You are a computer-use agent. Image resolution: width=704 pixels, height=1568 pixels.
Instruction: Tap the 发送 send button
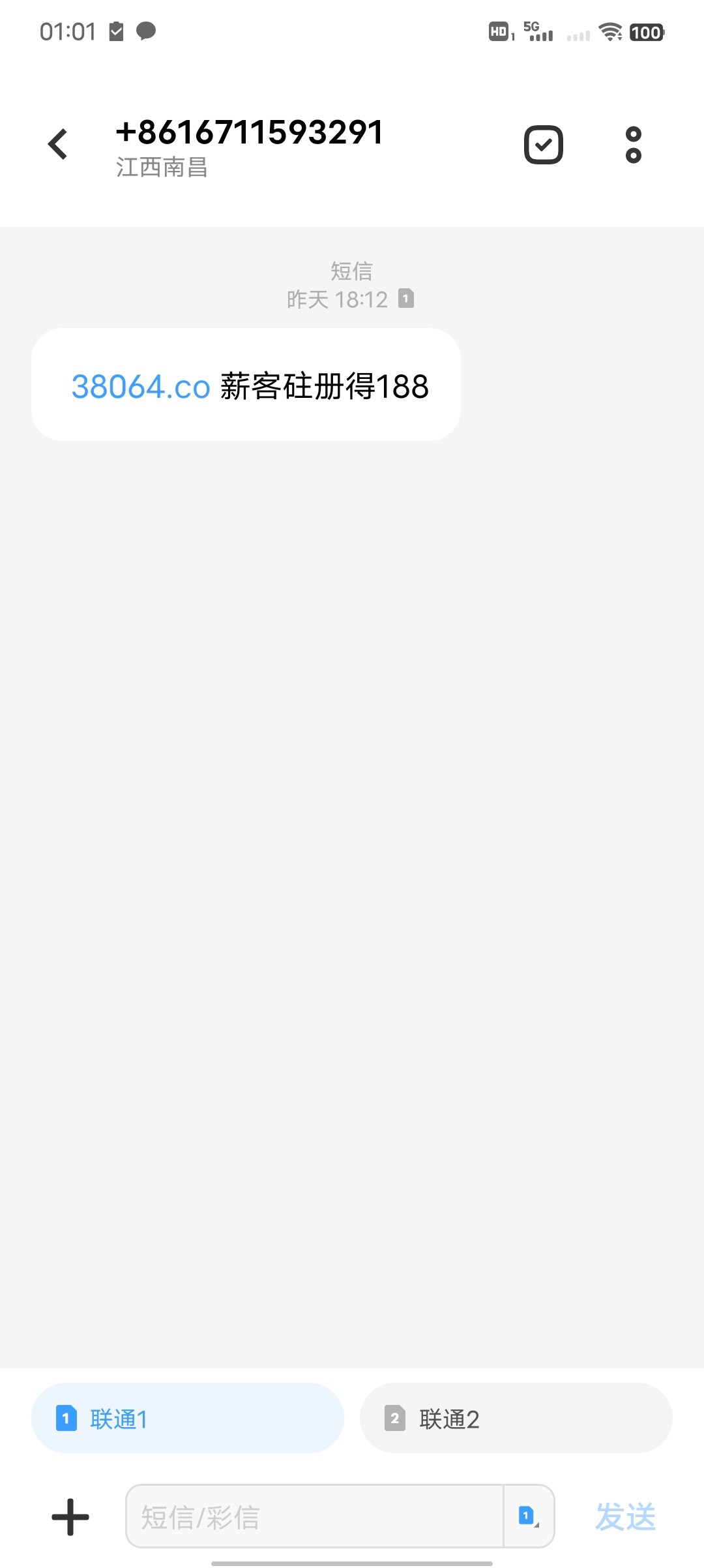coord(625,1516)
